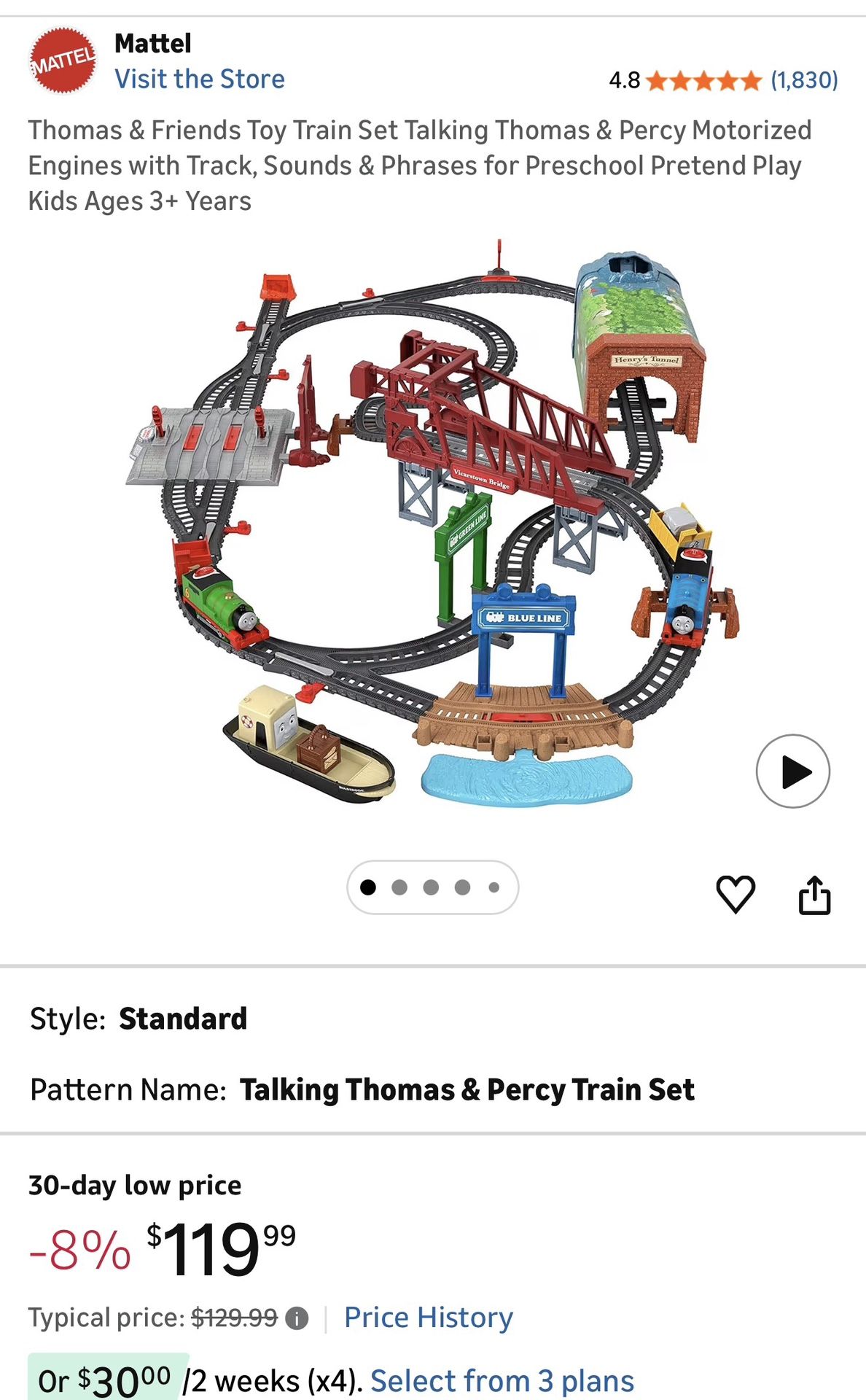Open the typical price info icon

pyautogui.click(x=297, y=1318)
